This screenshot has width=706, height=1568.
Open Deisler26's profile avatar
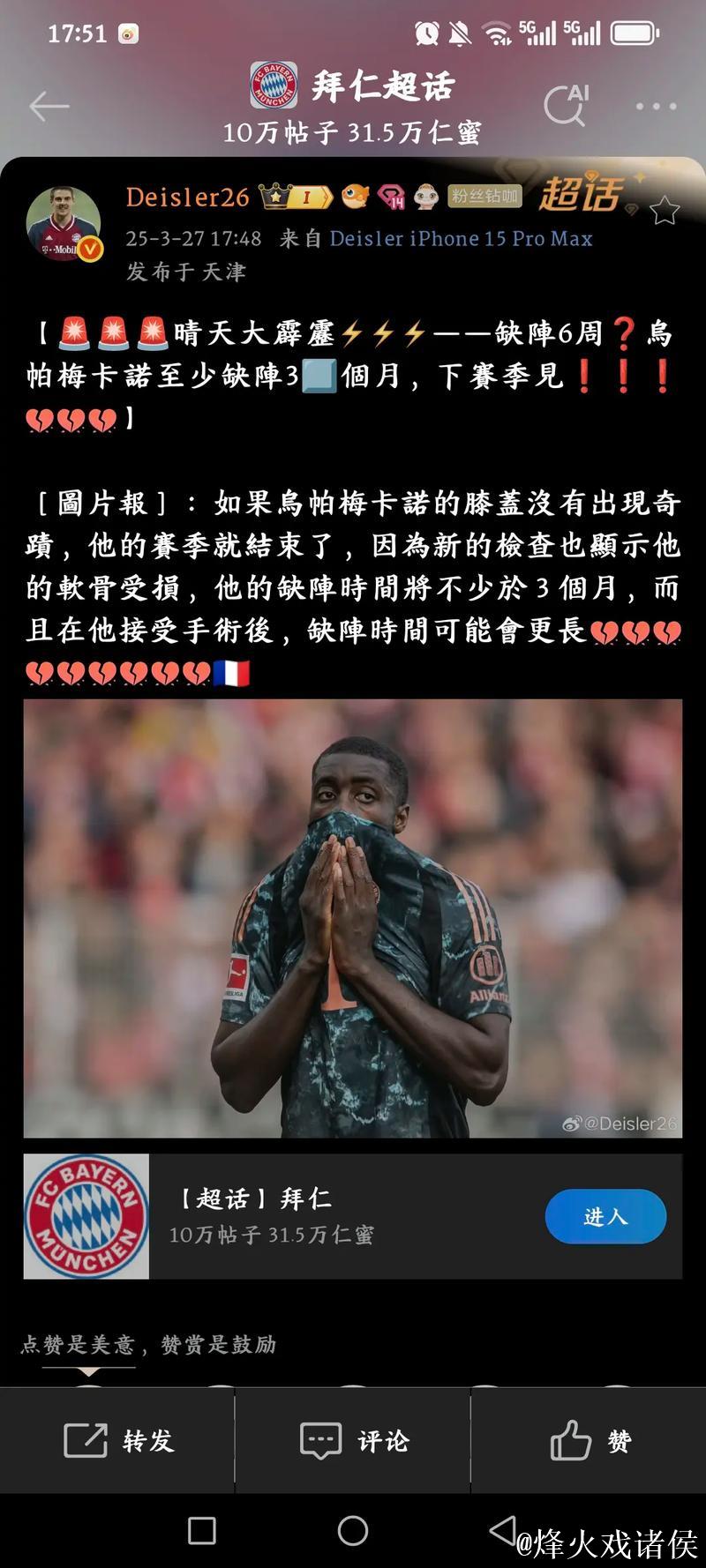coord(64,225)
